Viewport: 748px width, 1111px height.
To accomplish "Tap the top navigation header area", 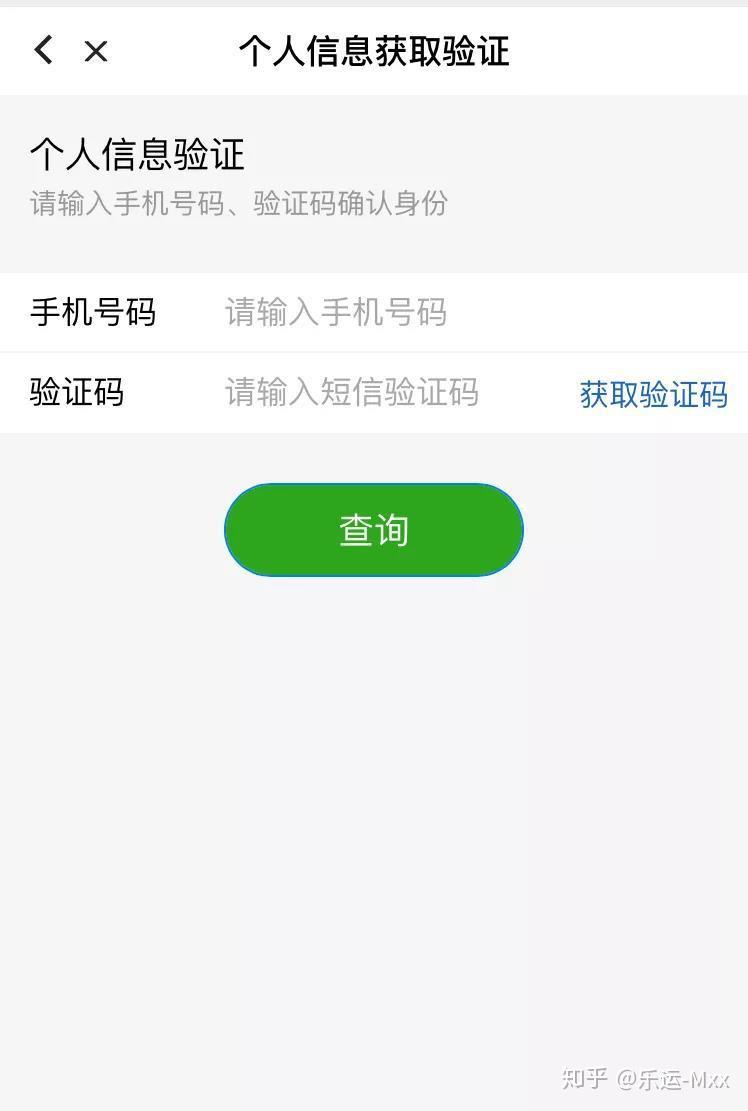I will click(374, 51).
